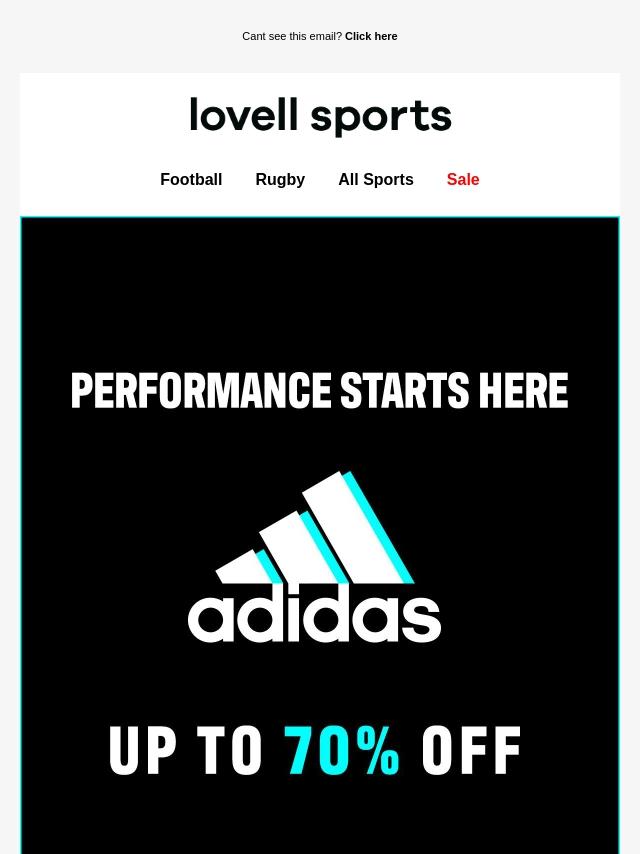
Task: Tap the "Click here" view-in-browser link
Action: [371, 36]
